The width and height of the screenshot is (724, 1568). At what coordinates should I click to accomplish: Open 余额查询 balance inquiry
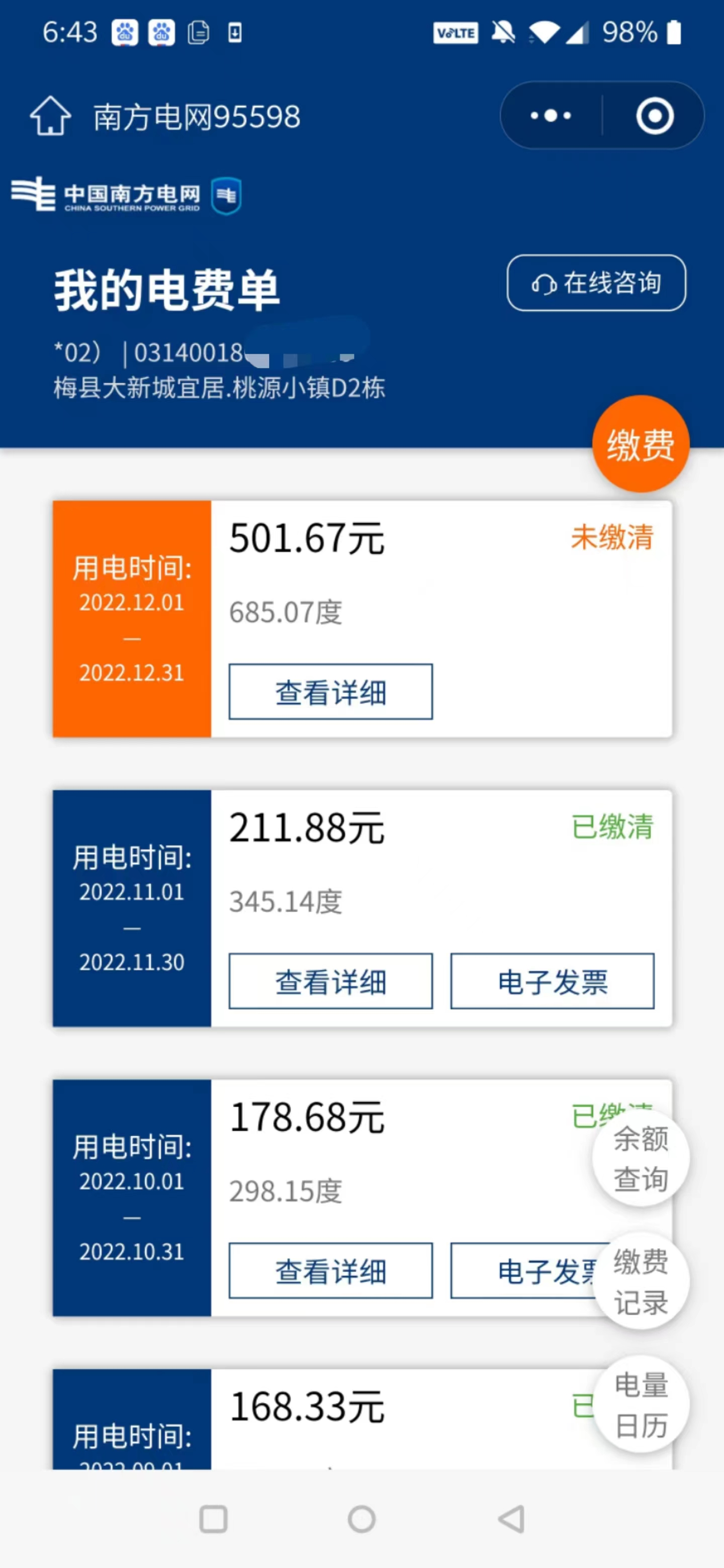click(641, 1158)
